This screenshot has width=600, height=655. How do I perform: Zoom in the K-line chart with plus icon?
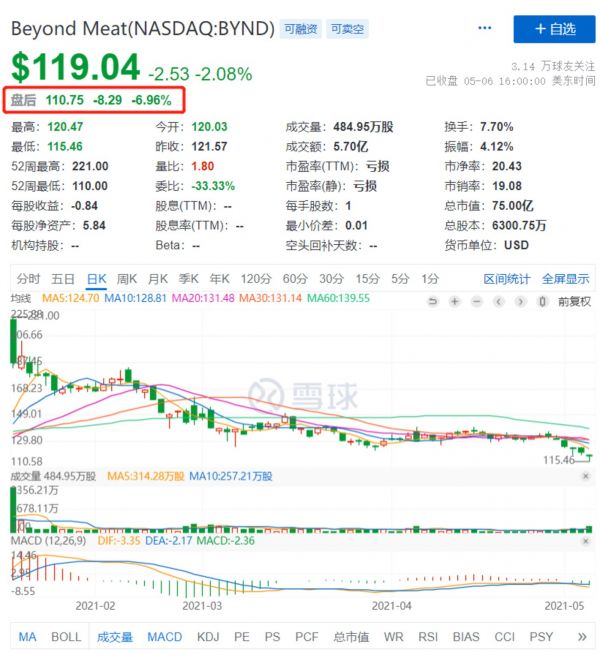(455, 301)
